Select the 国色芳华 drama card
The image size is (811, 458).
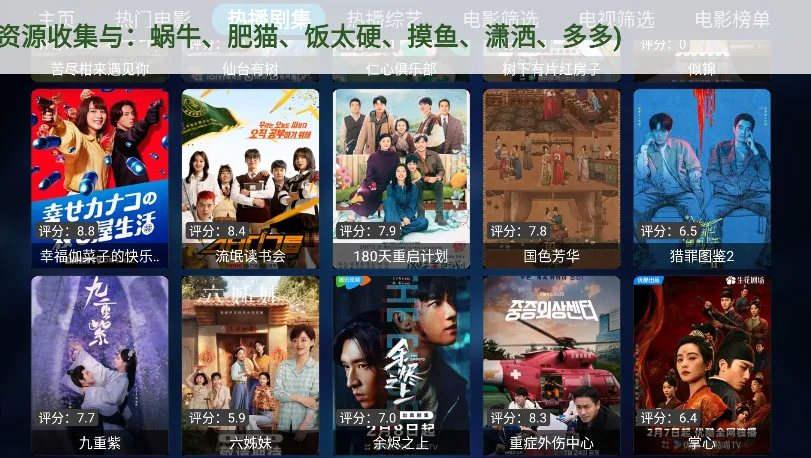551,178
